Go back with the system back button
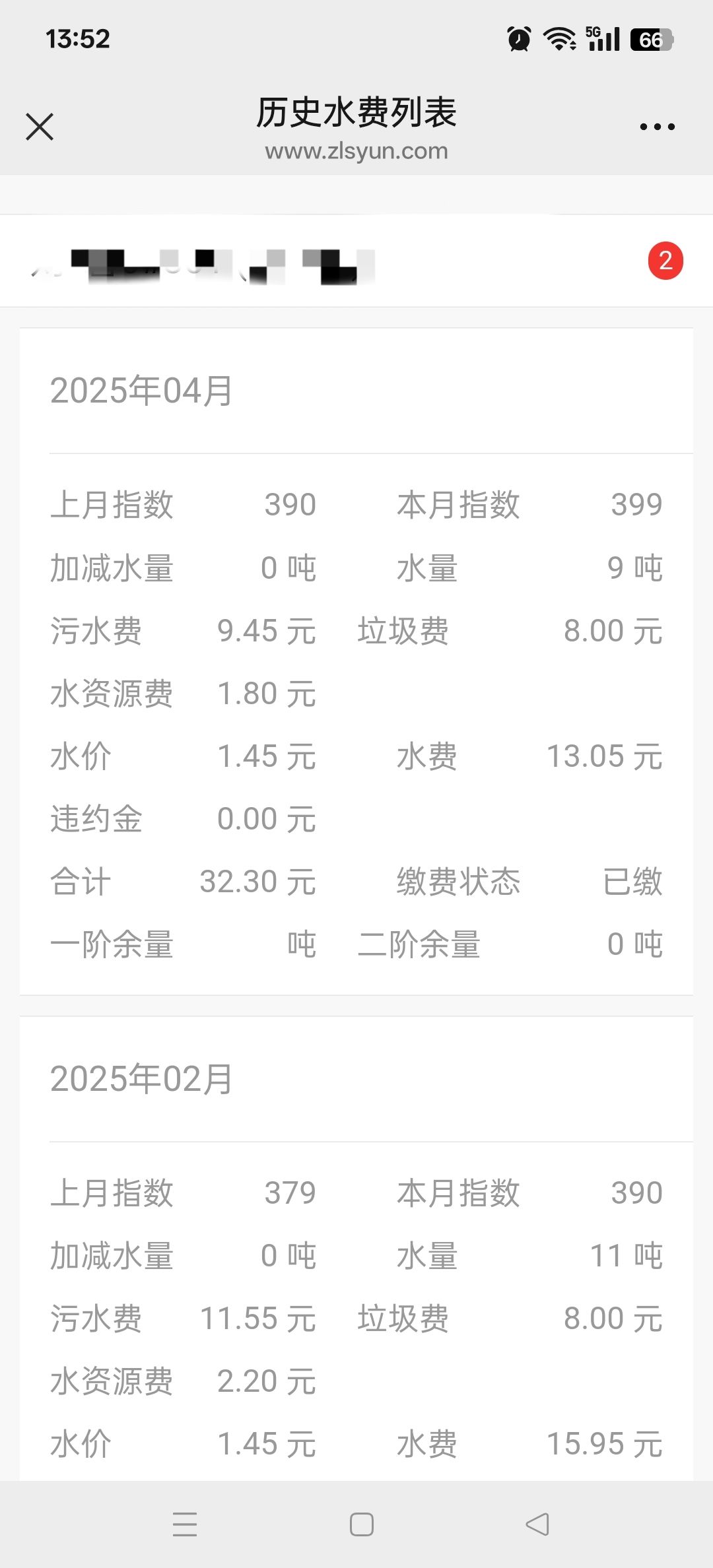 click(x=537, y=1524)
